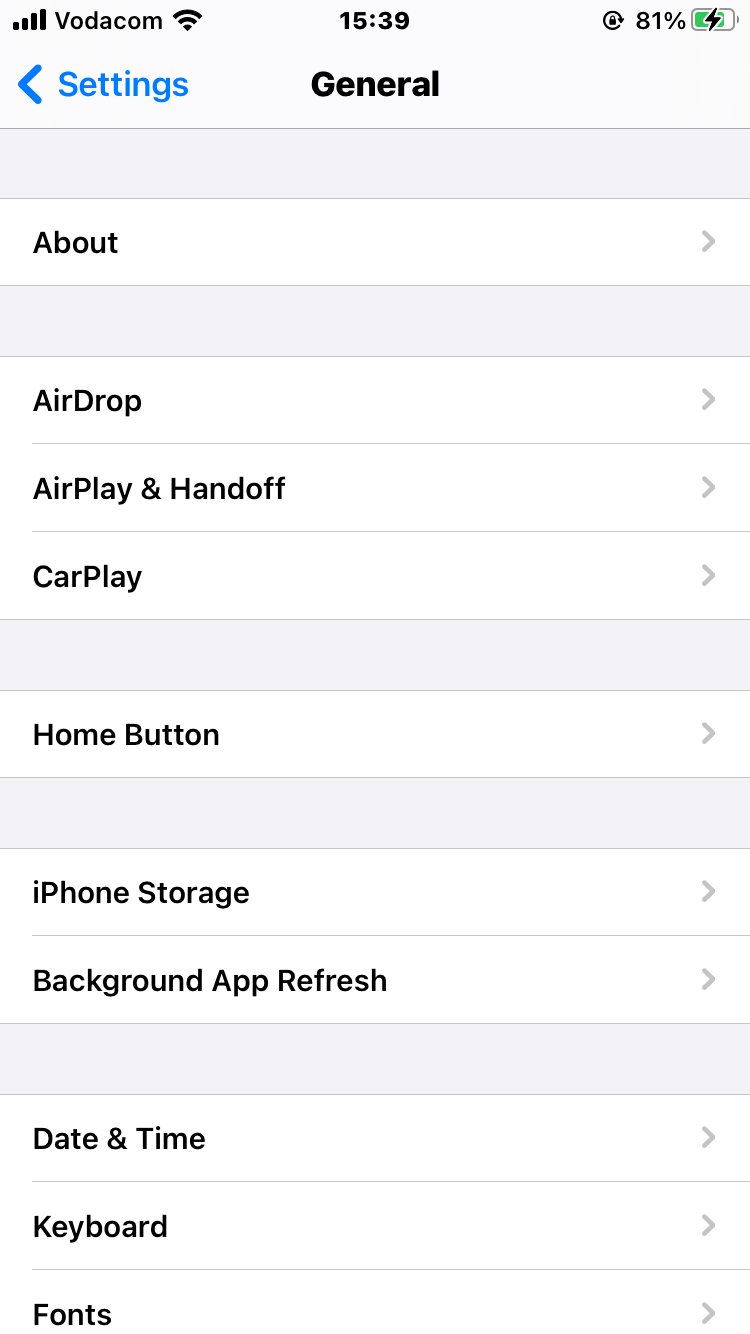Open the iPhone Storage settings
The height and width of the screenshot is (1334, 750).
[375, 892]
